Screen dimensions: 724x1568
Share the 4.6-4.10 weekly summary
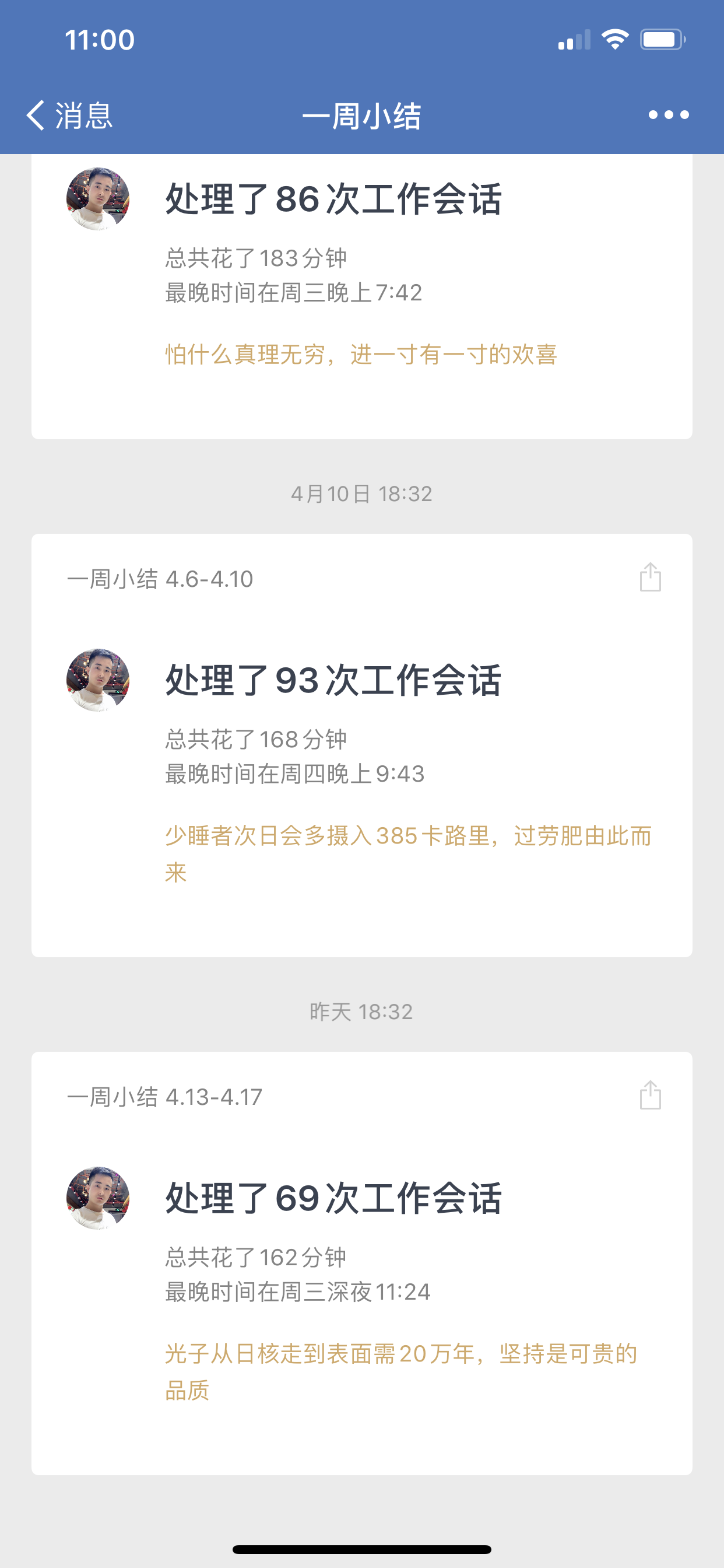(650, 577)
